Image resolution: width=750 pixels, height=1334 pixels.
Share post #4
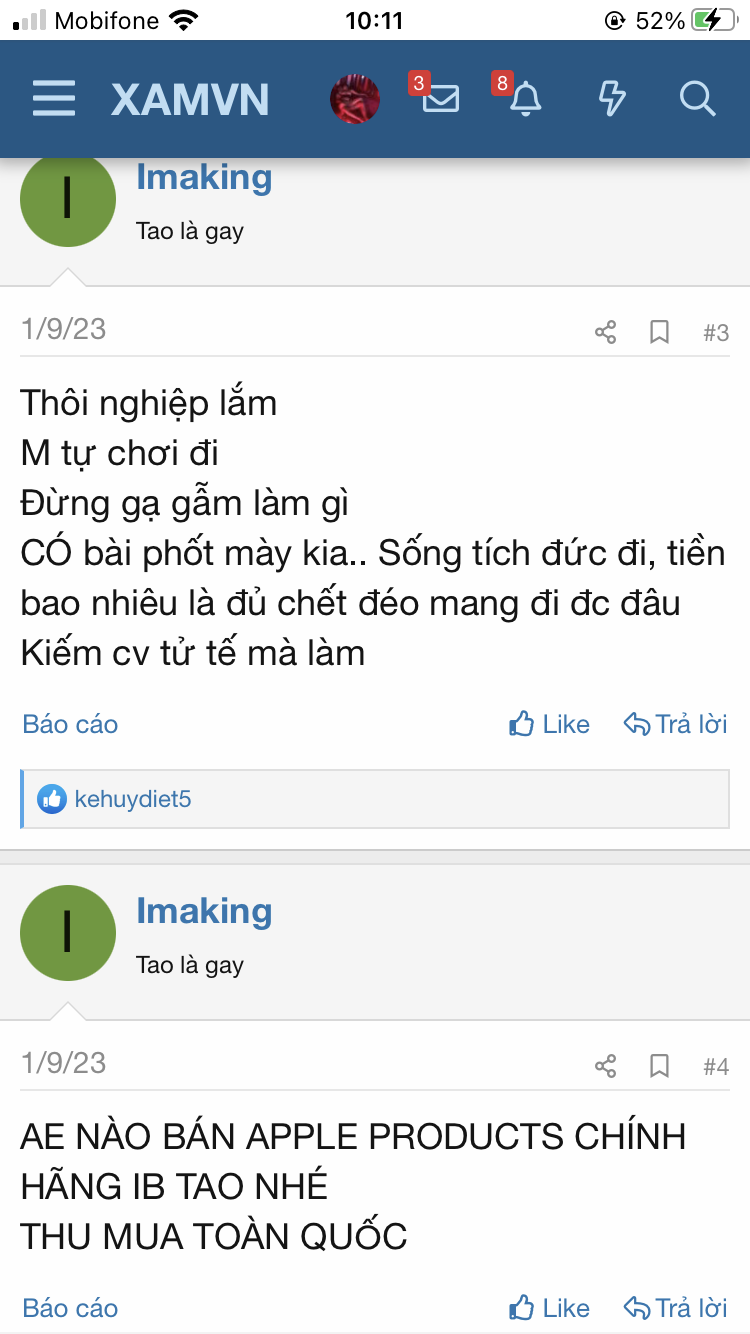tap(605, 1066)
